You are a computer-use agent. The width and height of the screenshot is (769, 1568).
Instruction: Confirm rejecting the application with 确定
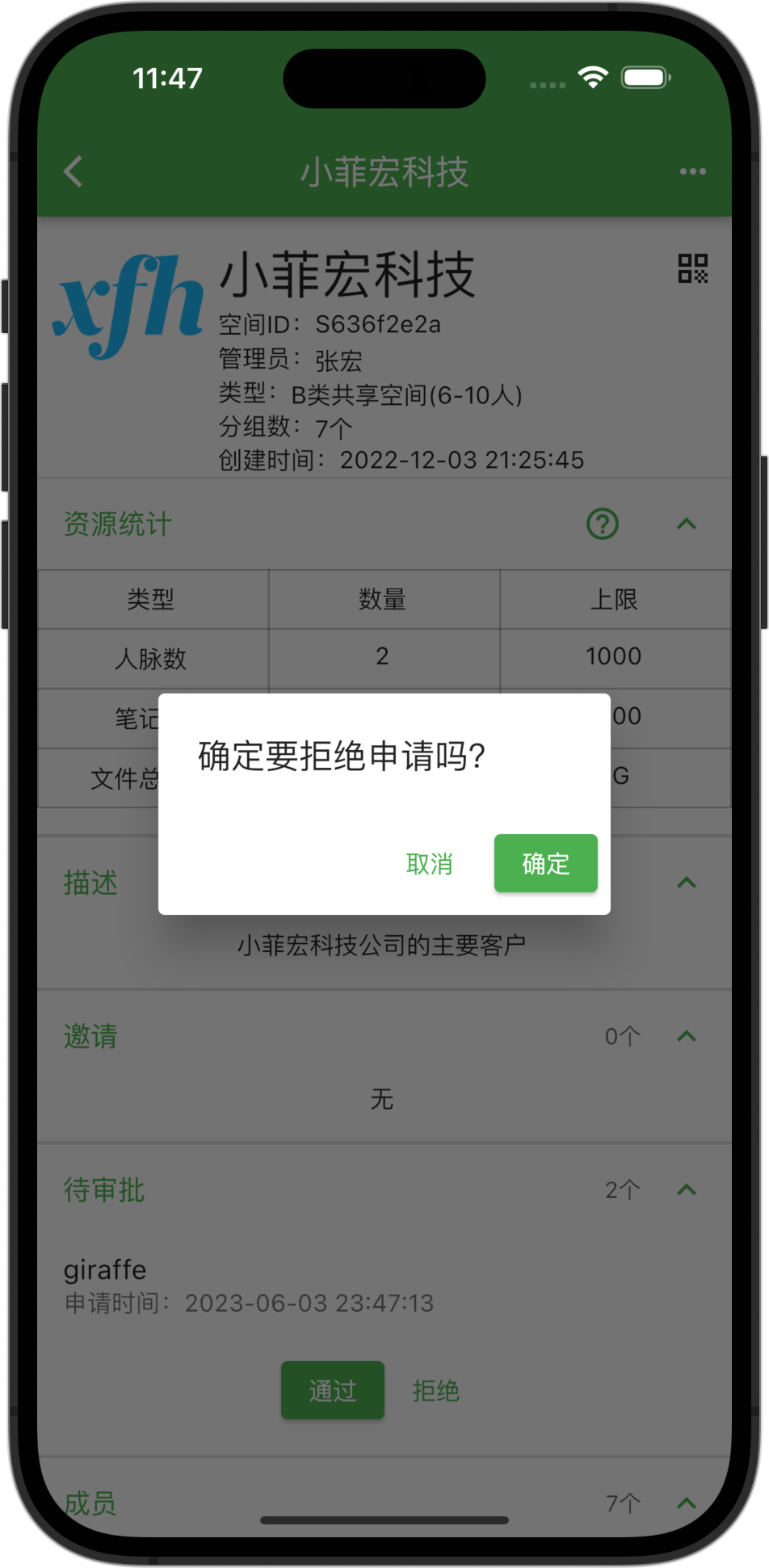(x=545, y=863)
